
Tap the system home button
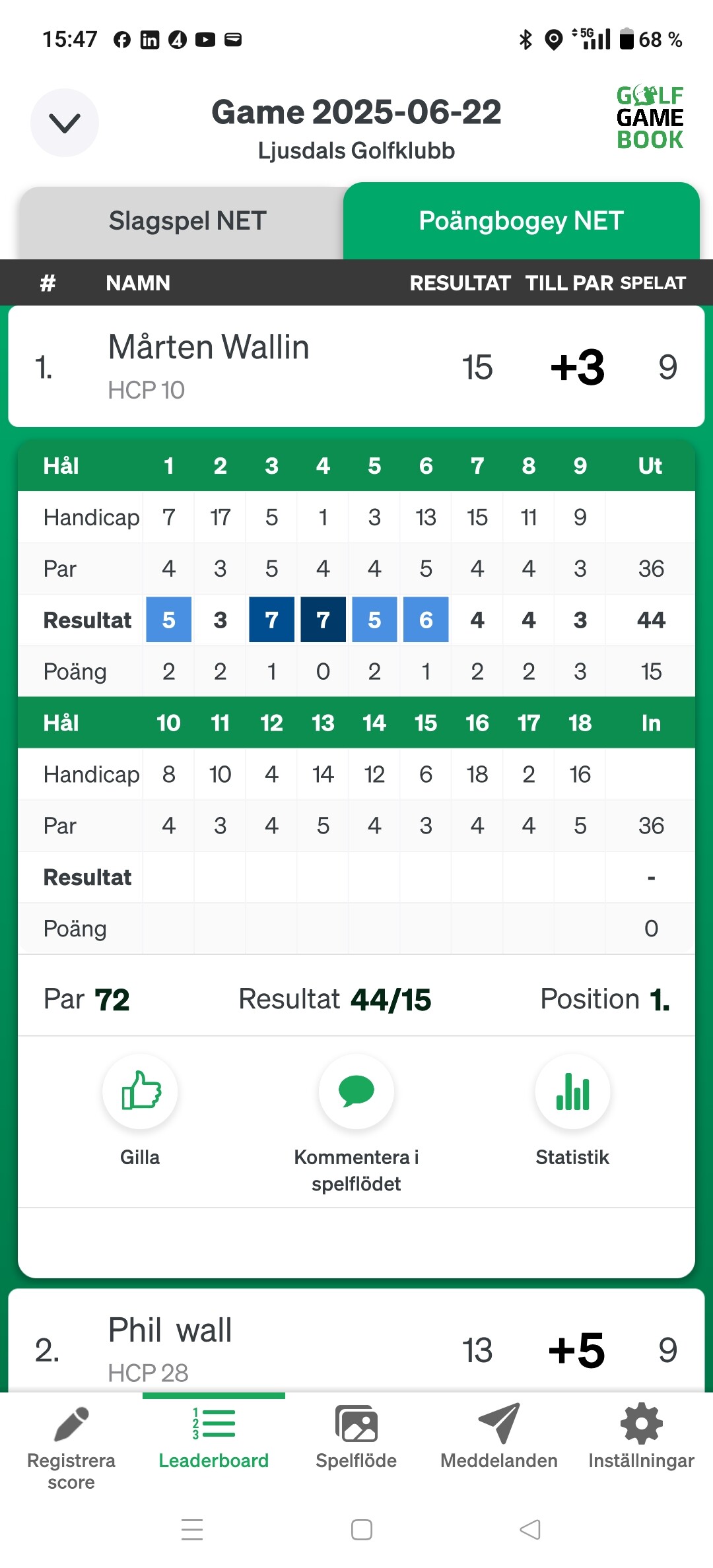pos(362,1529)
